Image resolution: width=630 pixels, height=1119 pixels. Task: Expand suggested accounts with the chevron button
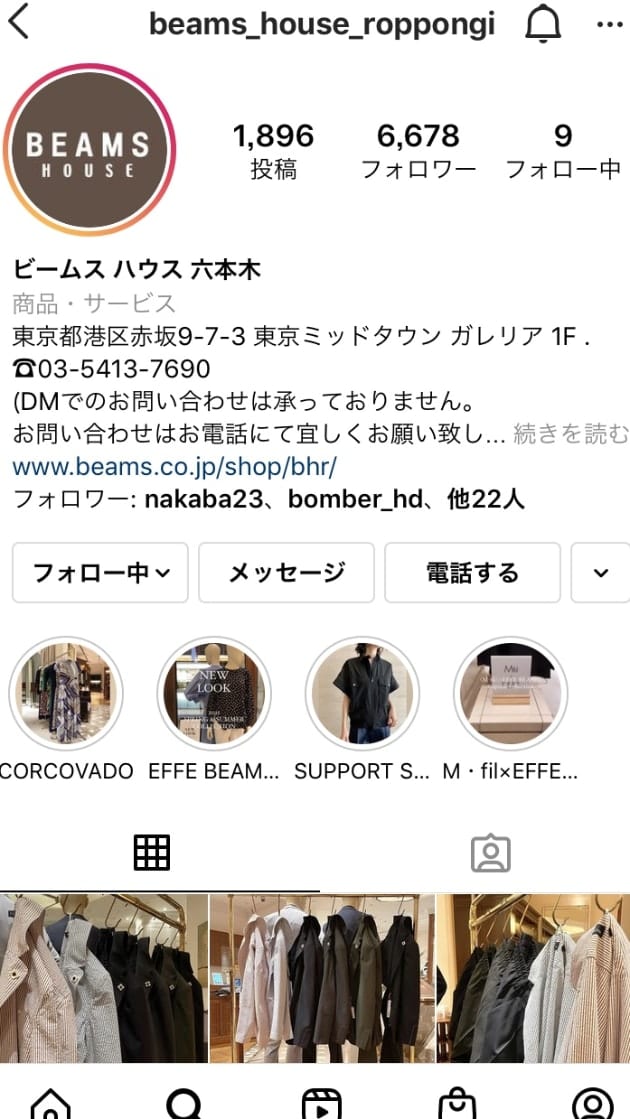(x=600, y=573)
